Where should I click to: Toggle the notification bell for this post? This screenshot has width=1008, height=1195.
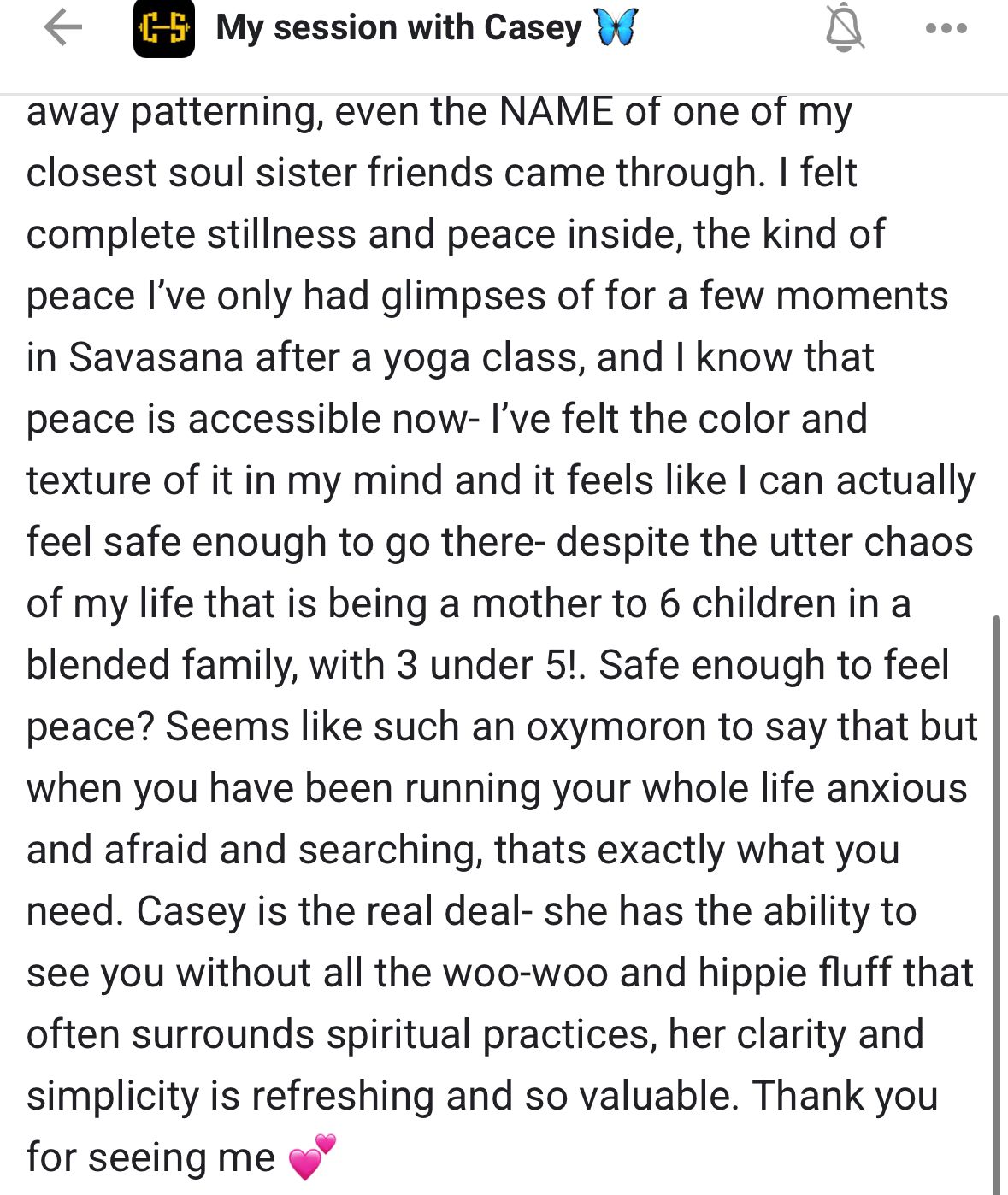coord(844,29)
